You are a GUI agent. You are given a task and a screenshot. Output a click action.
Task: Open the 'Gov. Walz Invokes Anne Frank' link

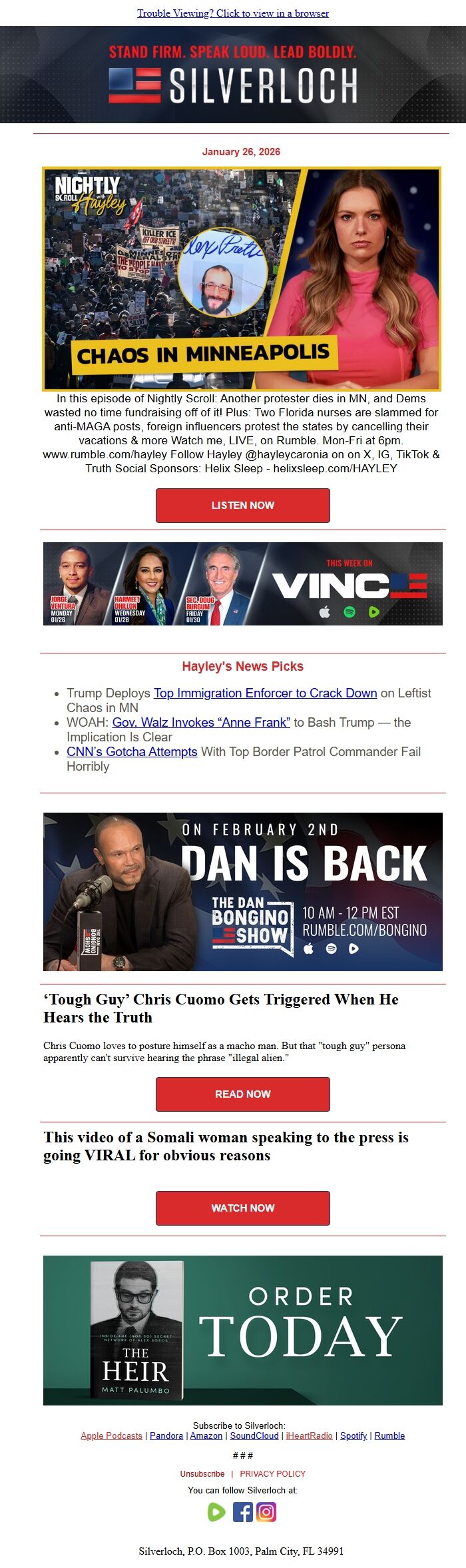201,722
